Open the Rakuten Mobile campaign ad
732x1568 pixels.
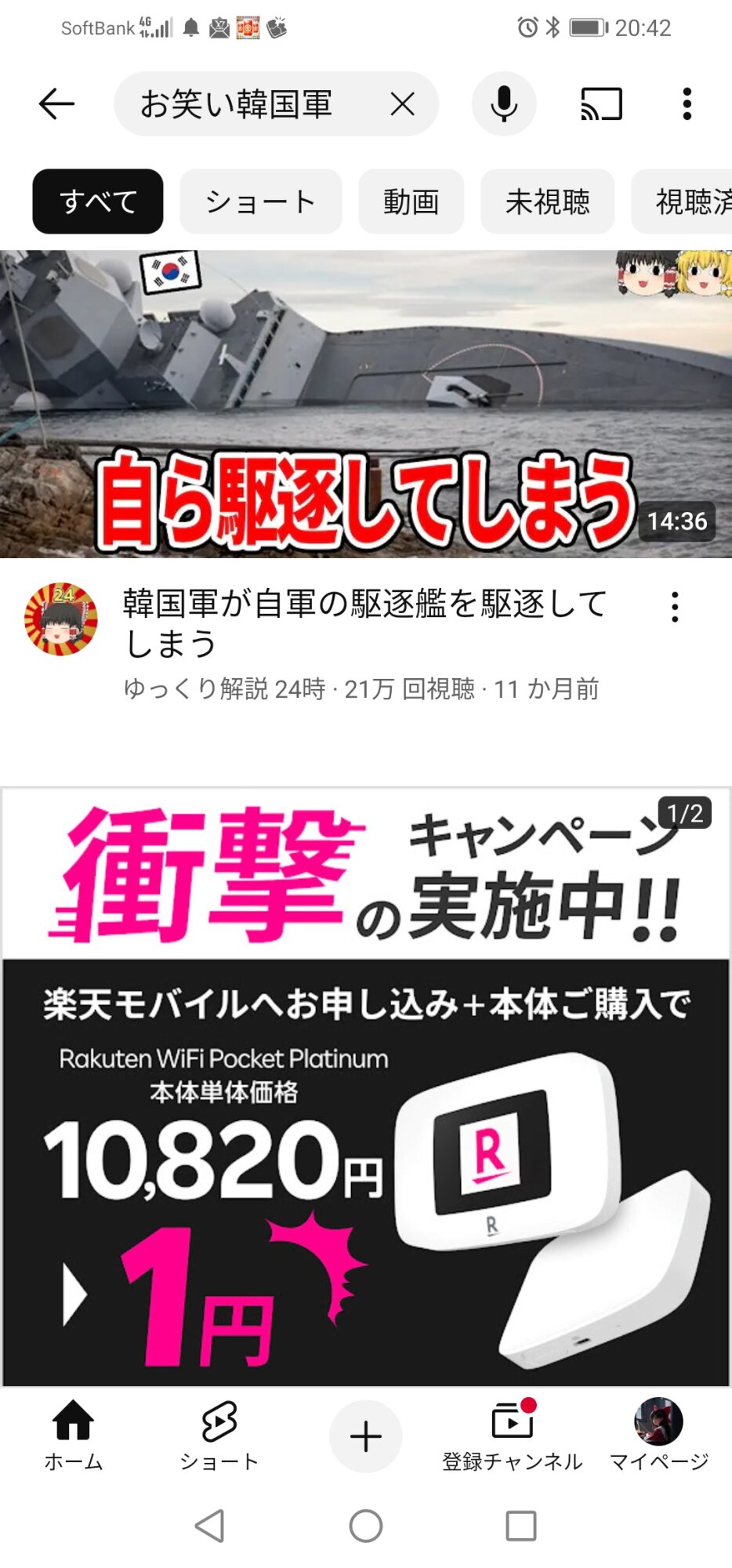[366, 1086]
